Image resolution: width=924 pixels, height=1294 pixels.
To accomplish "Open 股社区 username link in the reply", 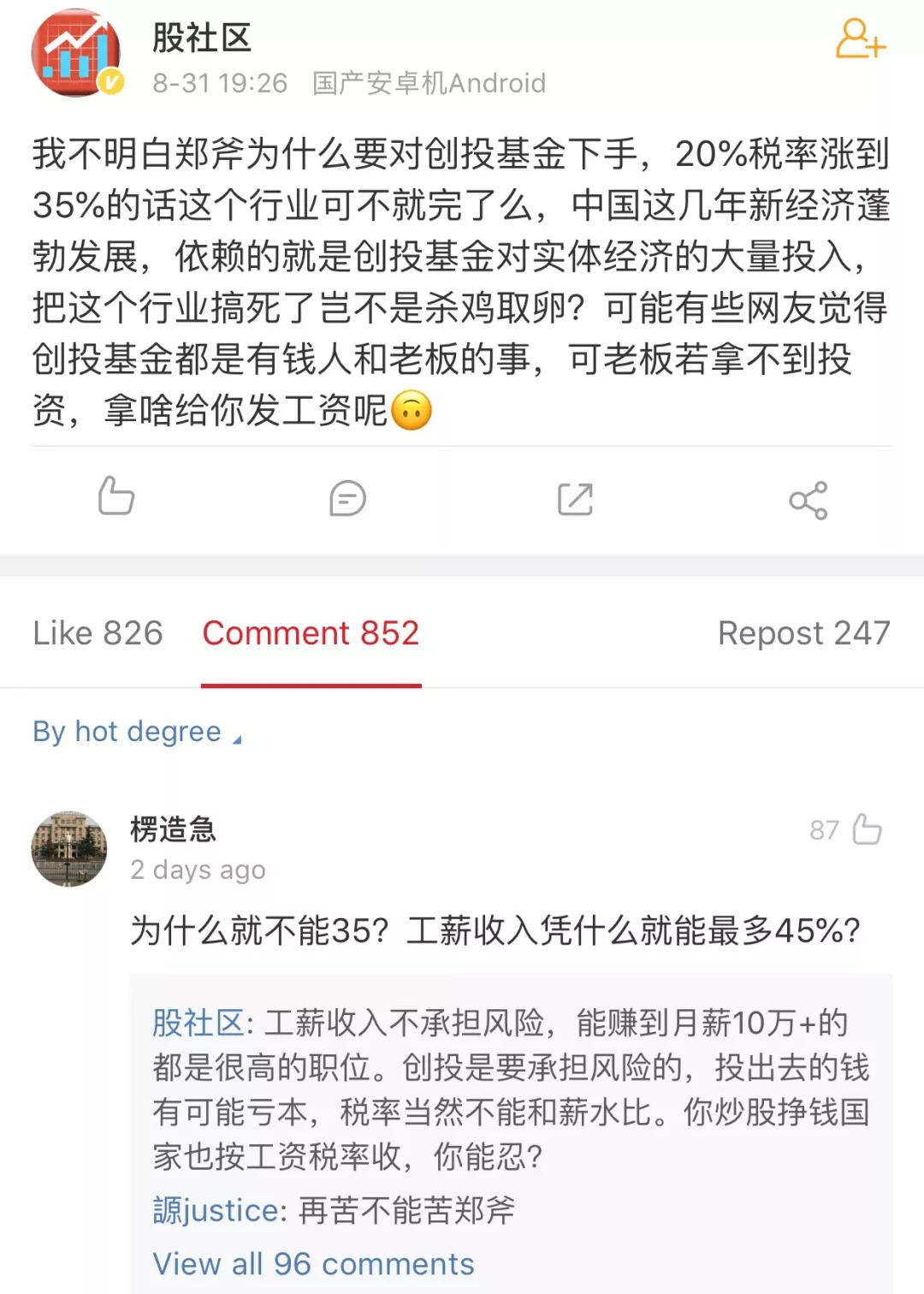I will pos(198,1023).
